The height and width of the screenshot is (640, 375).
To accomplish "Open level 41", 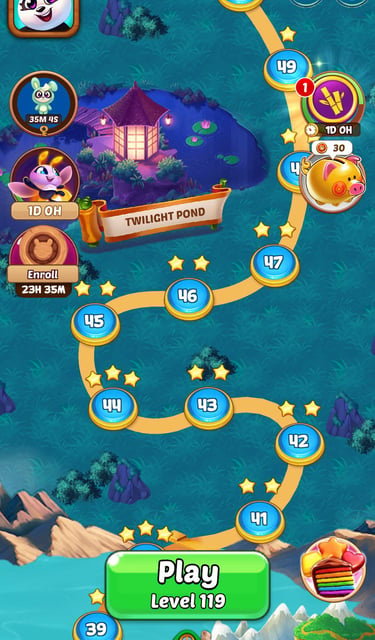I will [260, 521].
